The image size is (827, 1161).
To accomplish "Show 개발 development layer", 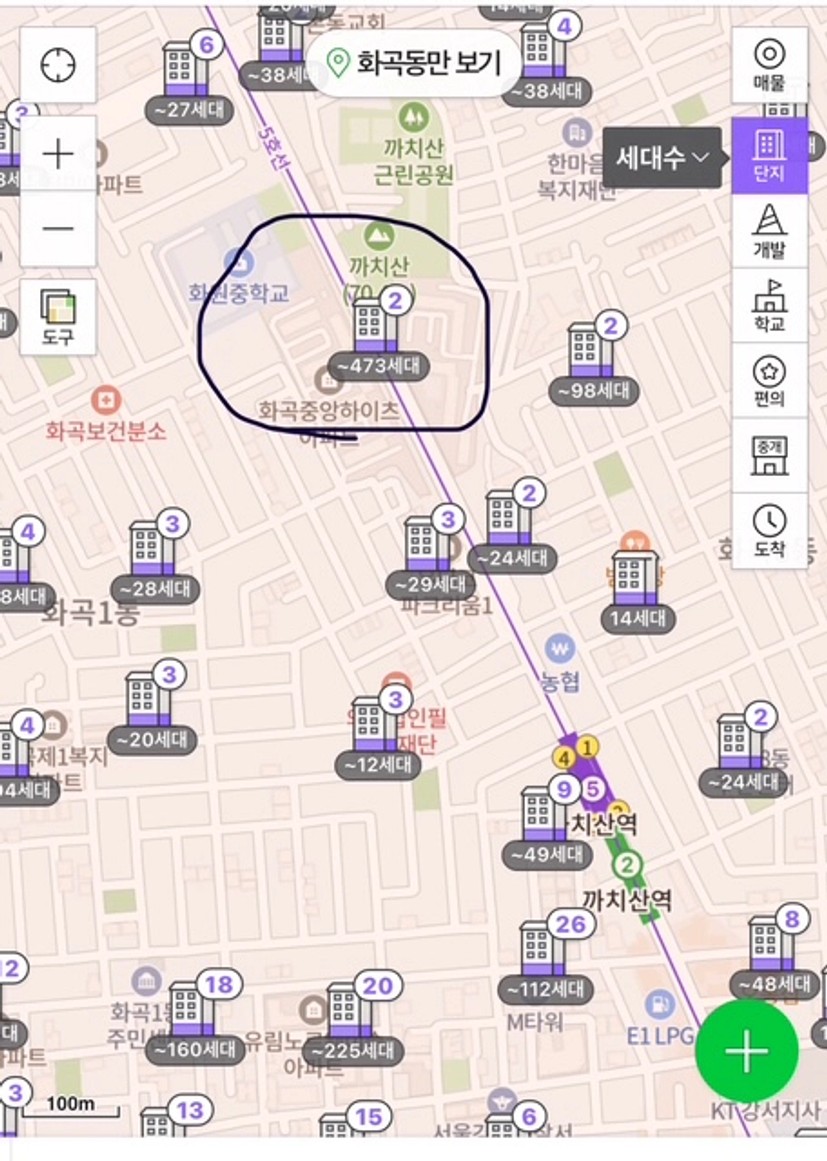I will pyautogui.click(x=769, y=231).
